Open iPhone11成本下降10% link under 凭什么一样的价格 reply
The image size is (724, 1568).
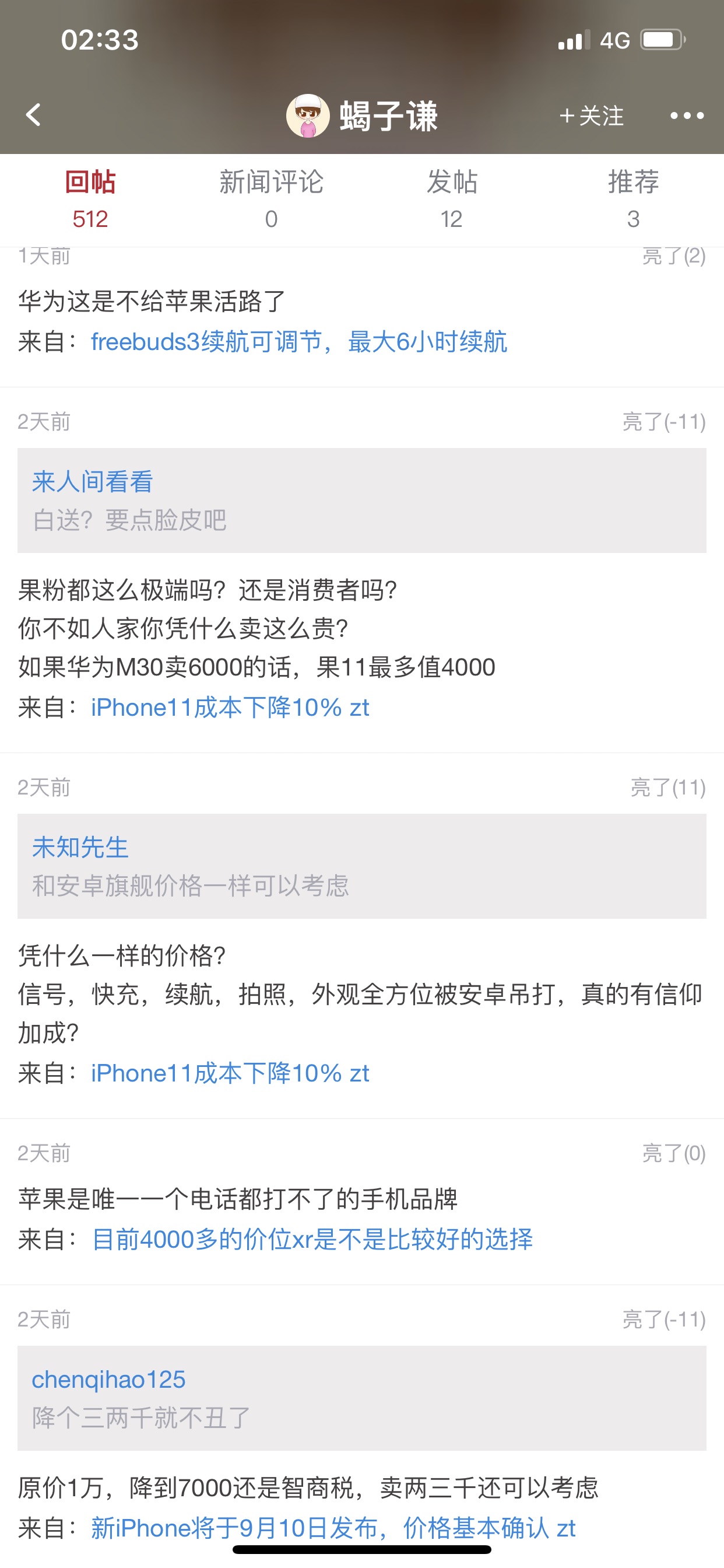tap(230, 1073)
